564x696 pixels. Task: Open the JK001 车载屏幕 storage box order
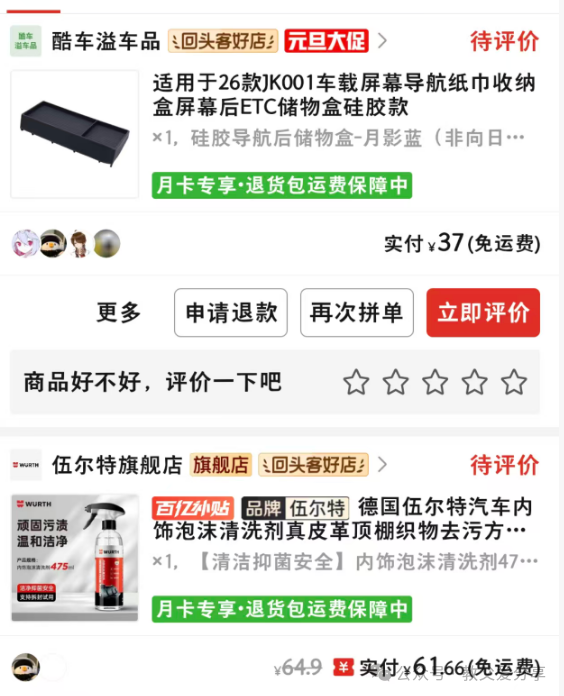[x=344, y=95]
